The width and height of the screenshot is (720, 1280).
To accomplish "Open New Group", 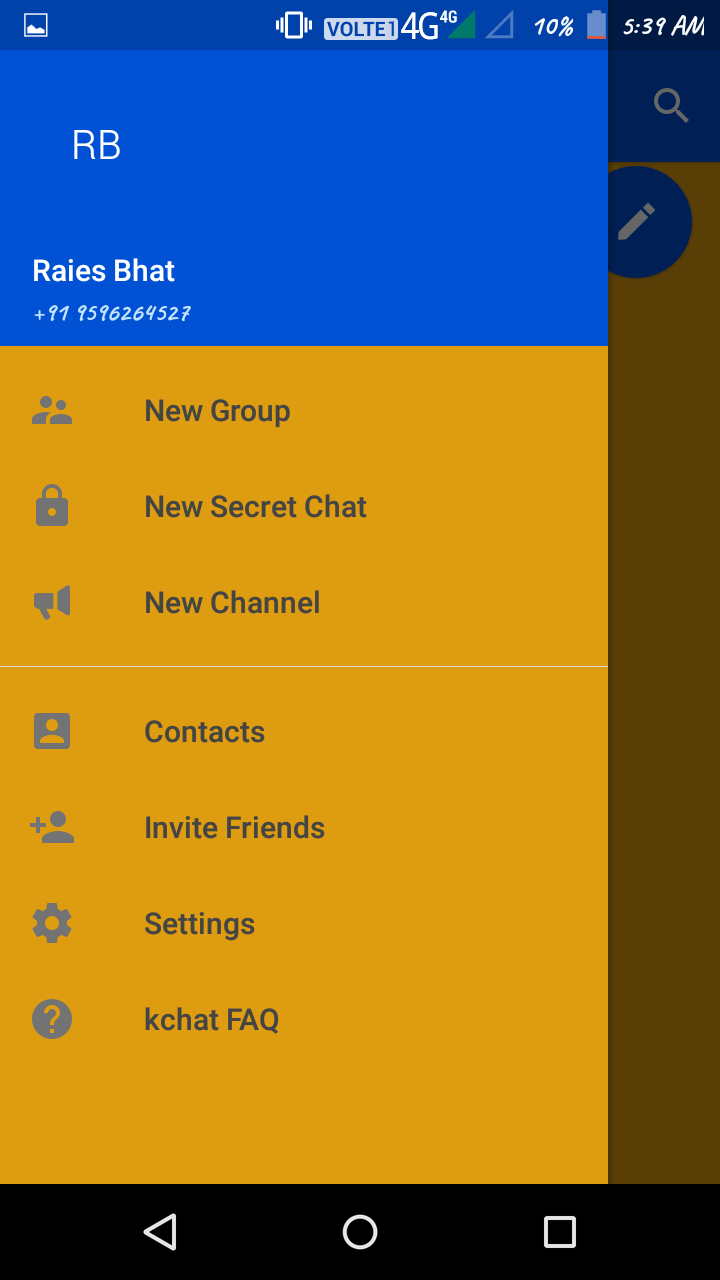I will click(x=217, y=410).
